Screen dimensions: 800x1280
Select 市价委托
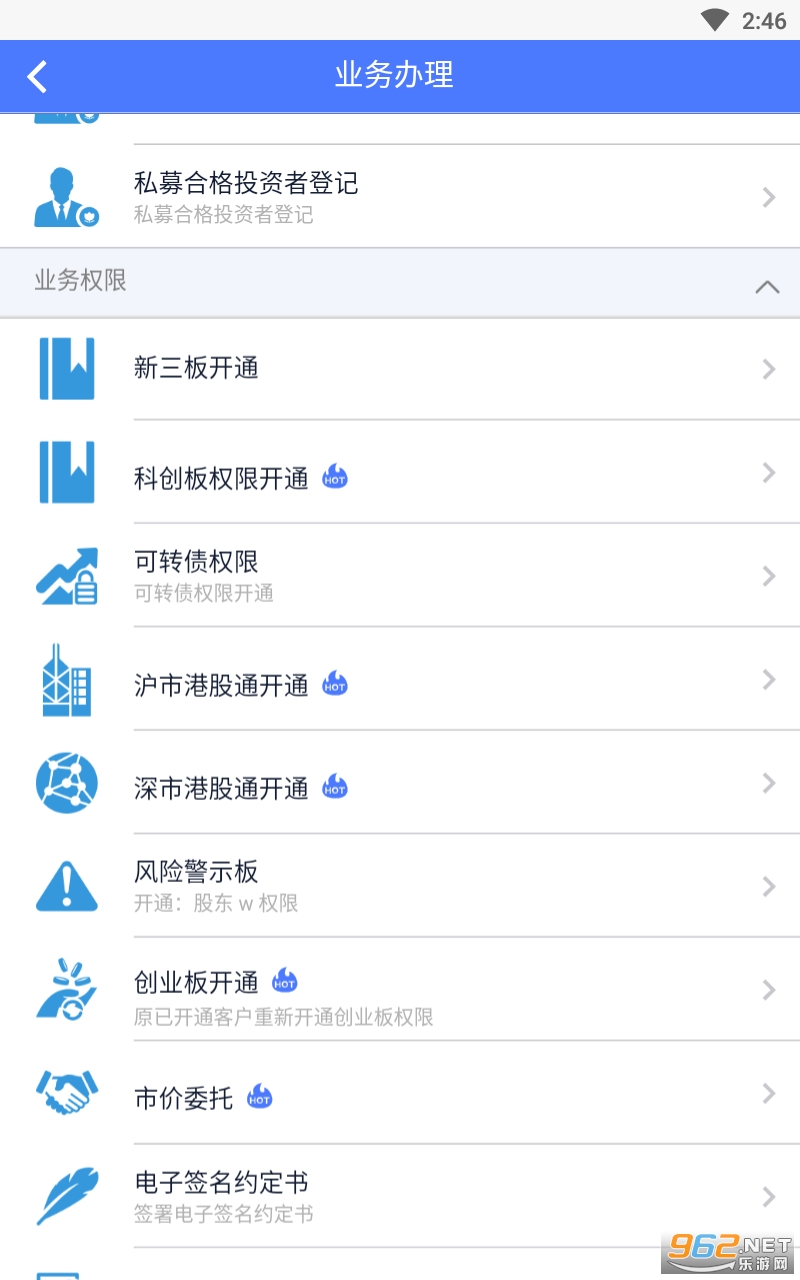[x=400, y=1094]
